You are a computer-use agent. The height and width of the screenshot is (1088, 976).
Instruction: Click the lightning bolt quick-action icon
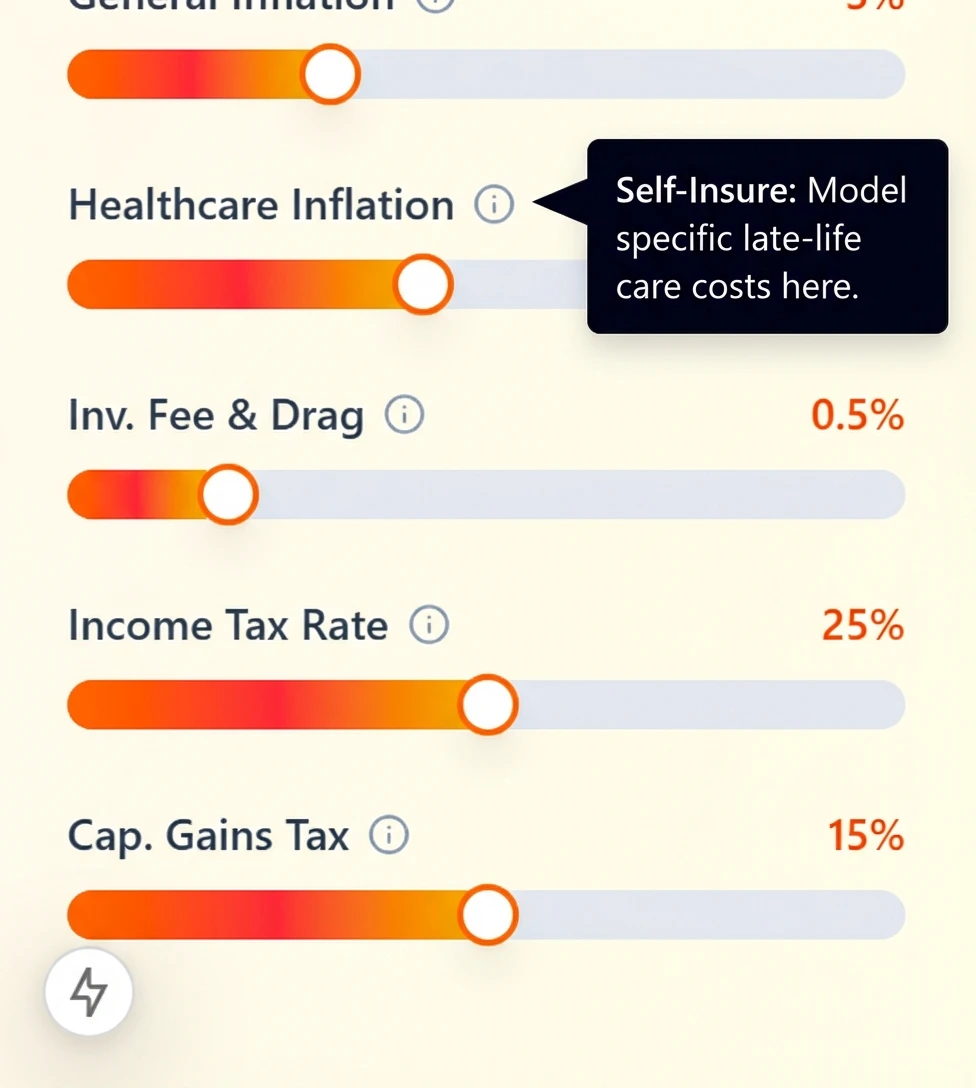point(89,992)
